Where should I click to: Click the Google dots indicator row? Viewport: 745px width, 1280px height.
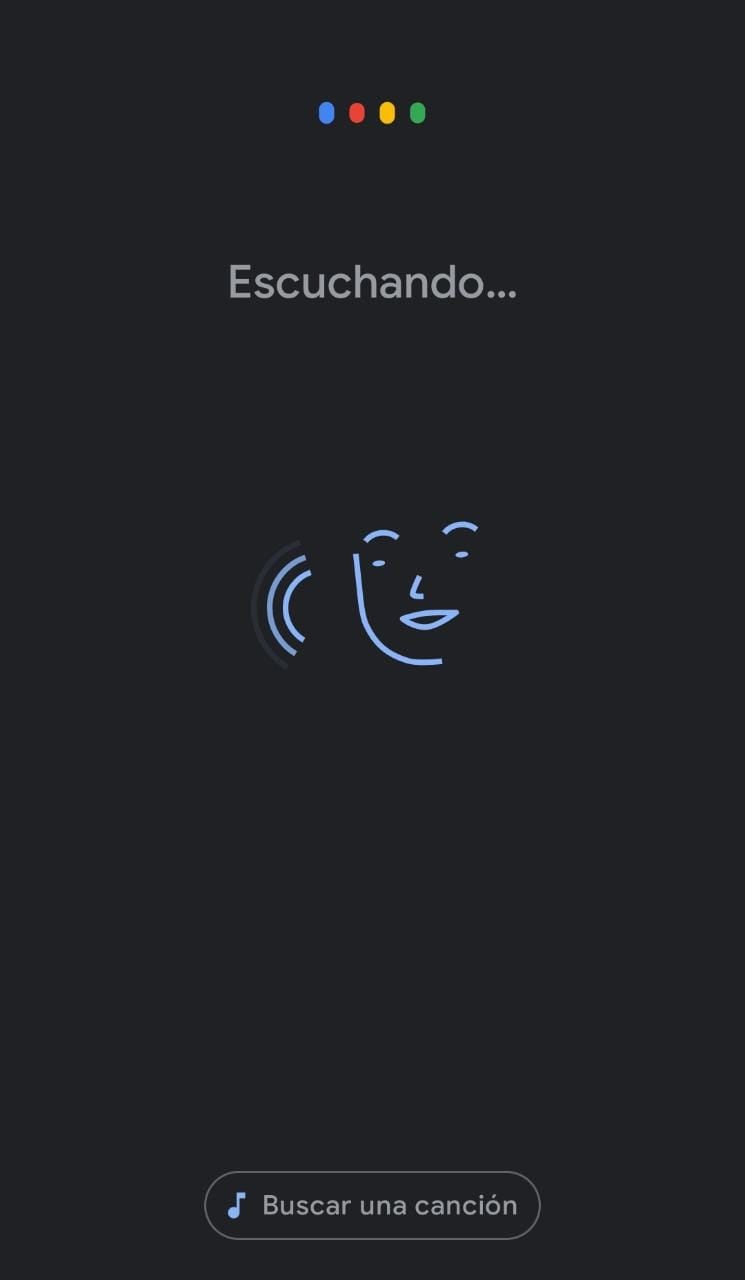point(372,112)
